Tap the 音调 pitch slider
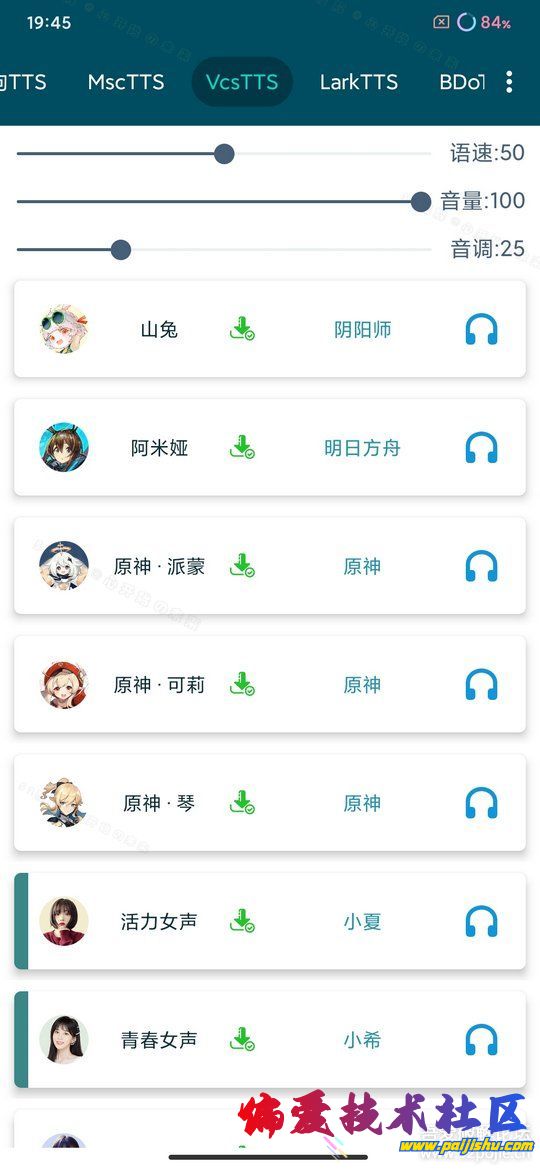 (224, 249)
